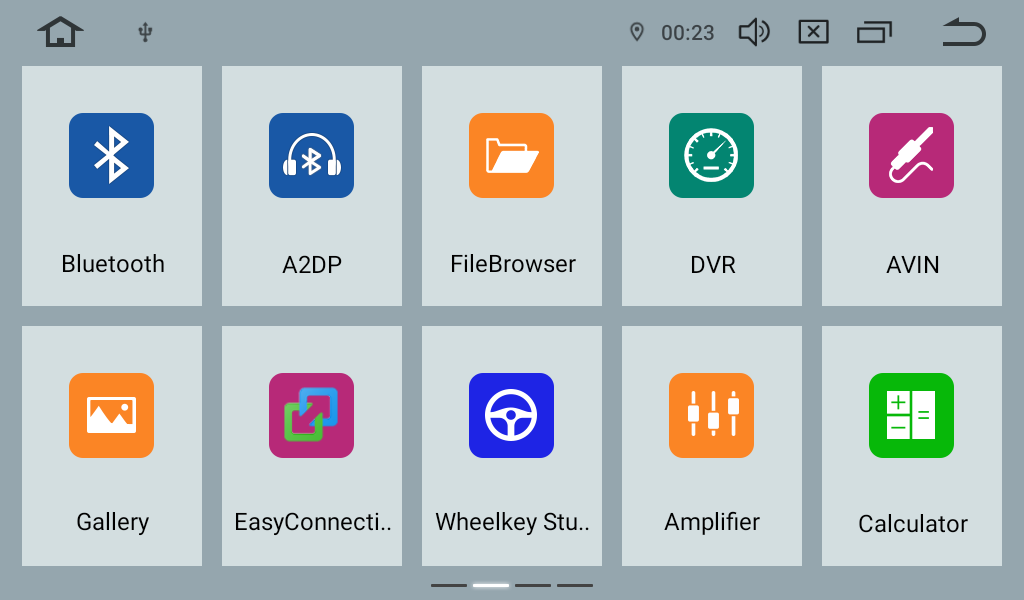Open the Amplifier settings app
The width and height of the screenshot is (1024, 600).
coord(711,416)
